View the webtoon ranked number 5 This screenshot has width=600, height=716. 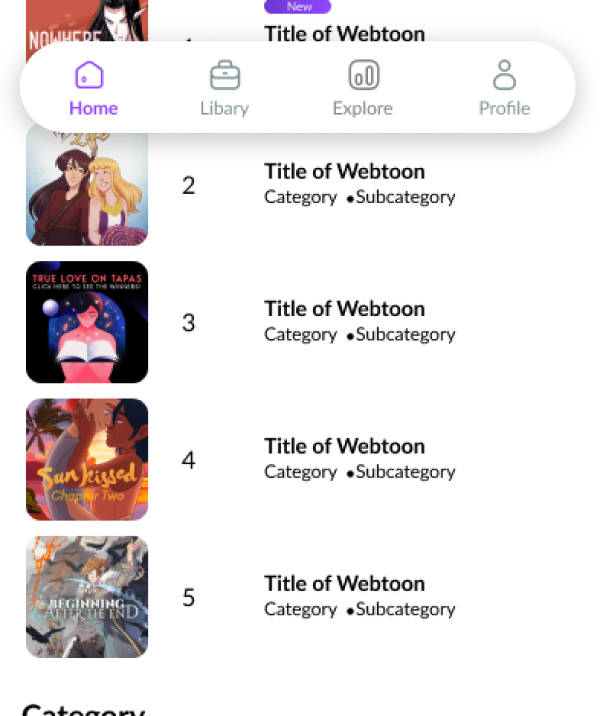[x=344, y=595]
